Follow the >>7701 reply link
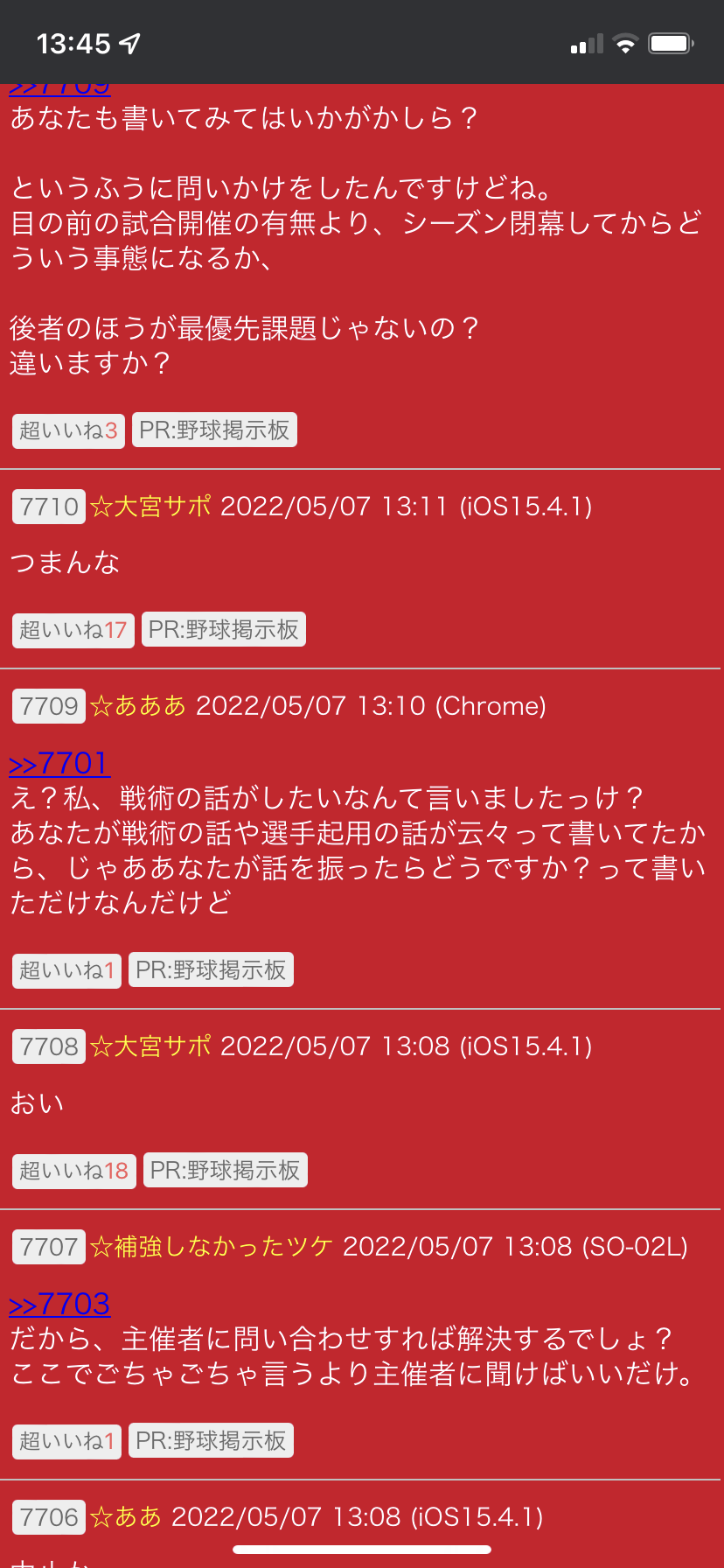The image size is (724, 1568). point(59,764)
